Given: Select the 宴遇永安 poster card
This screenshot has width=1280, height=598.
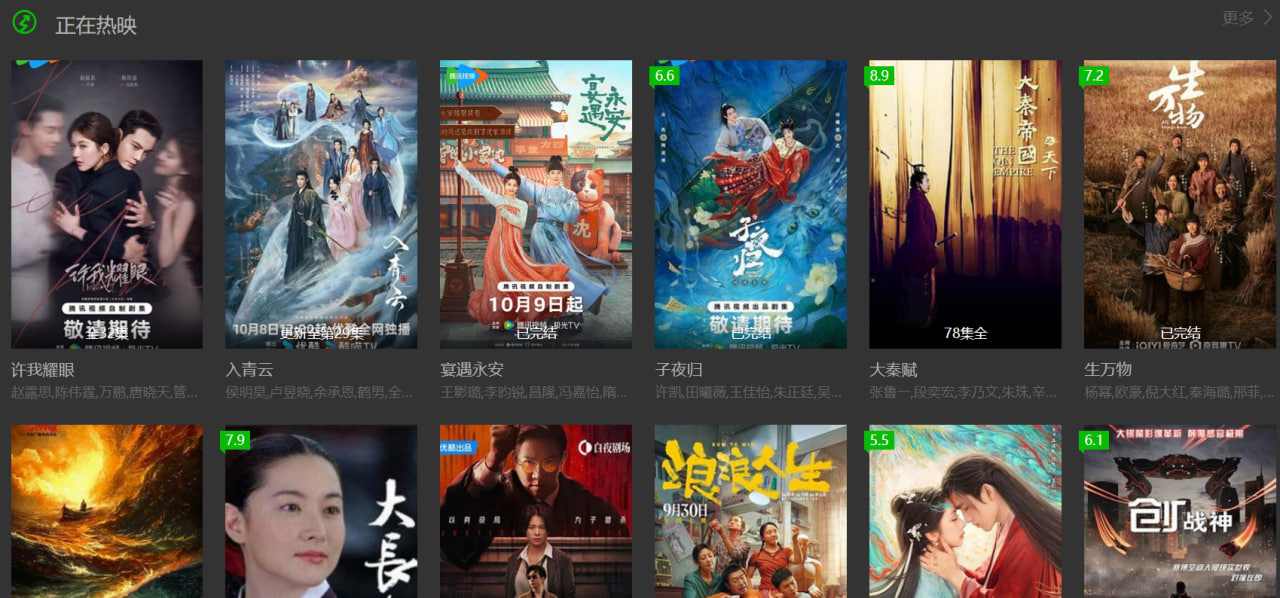Looking at the screenshot, I should [x=536, y=204].
